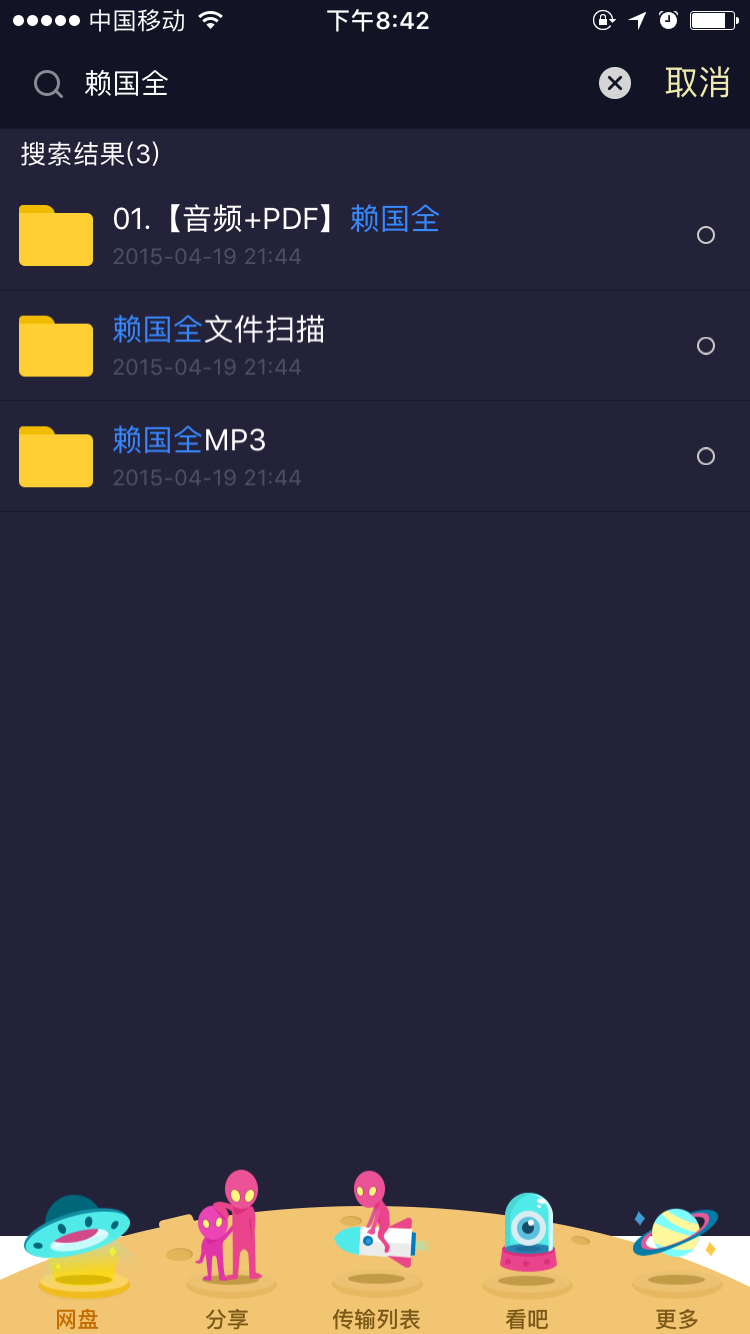This screenshot has height=1334, width=750.
Task: Open the folder 01.【音频+PDF】赖国全
Action: point(375,235)
